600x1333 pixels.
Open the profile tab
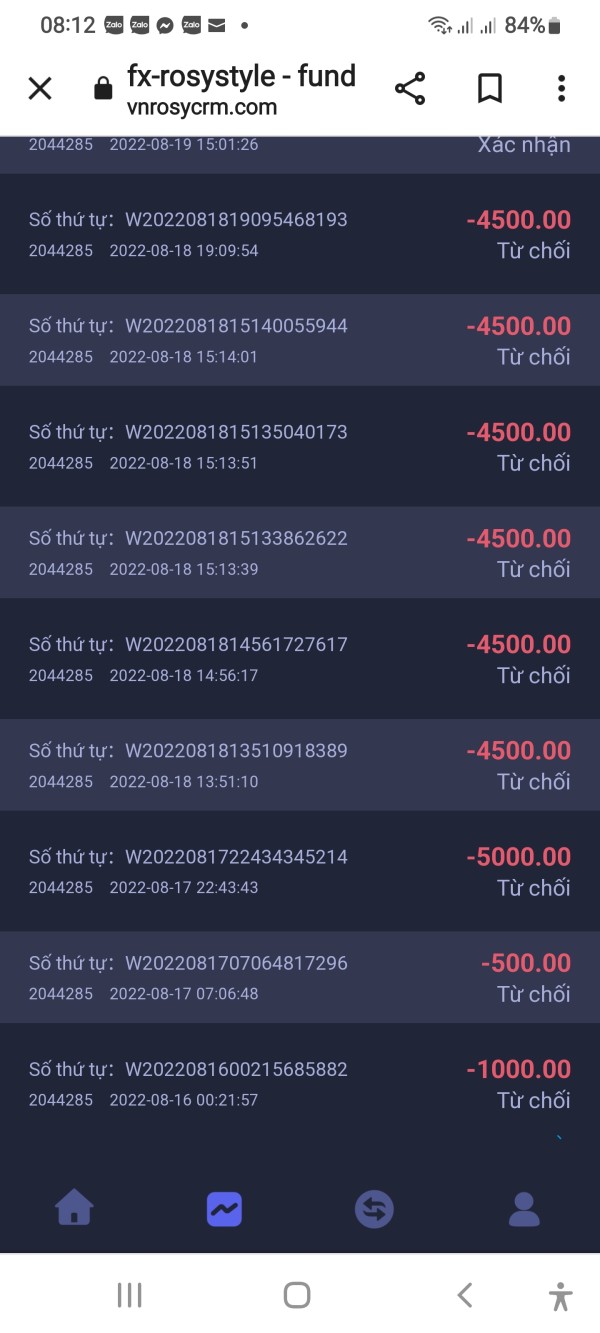tap(524, 1210)
